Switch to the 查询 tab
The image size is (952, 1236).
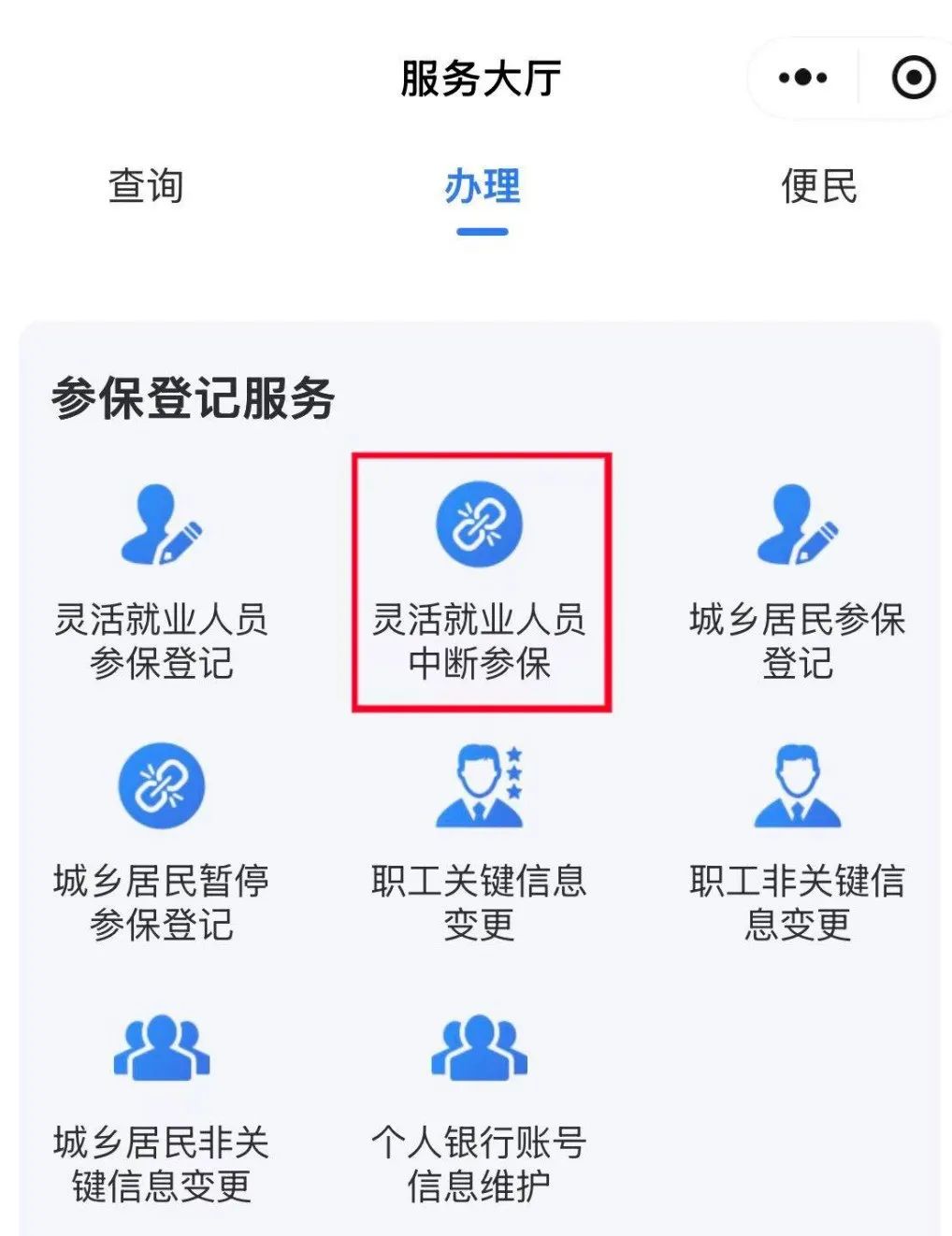pyautogui.click(x=146, y=186)
